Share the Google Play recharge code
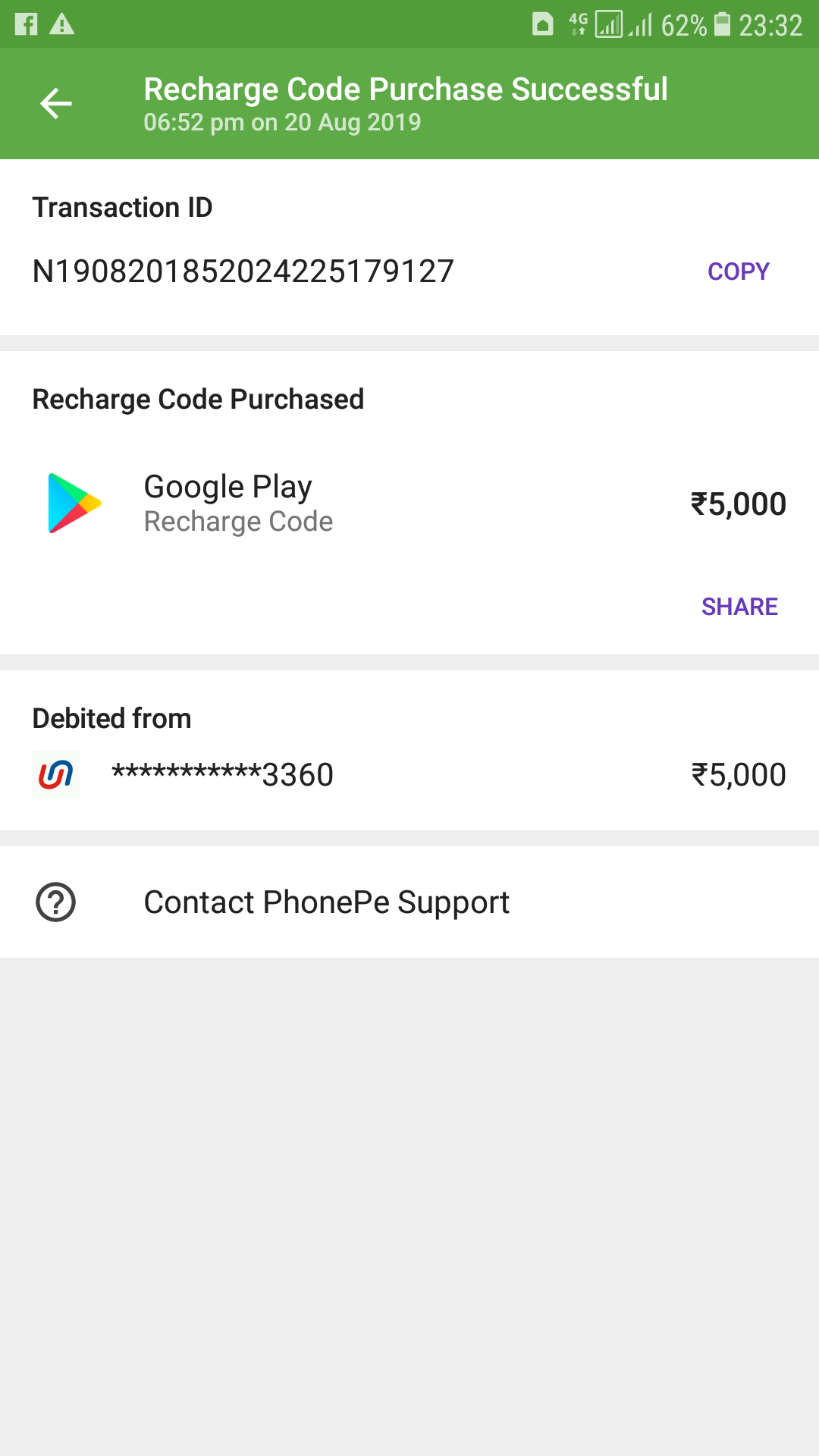819x1456 pixels. point(739,606)
